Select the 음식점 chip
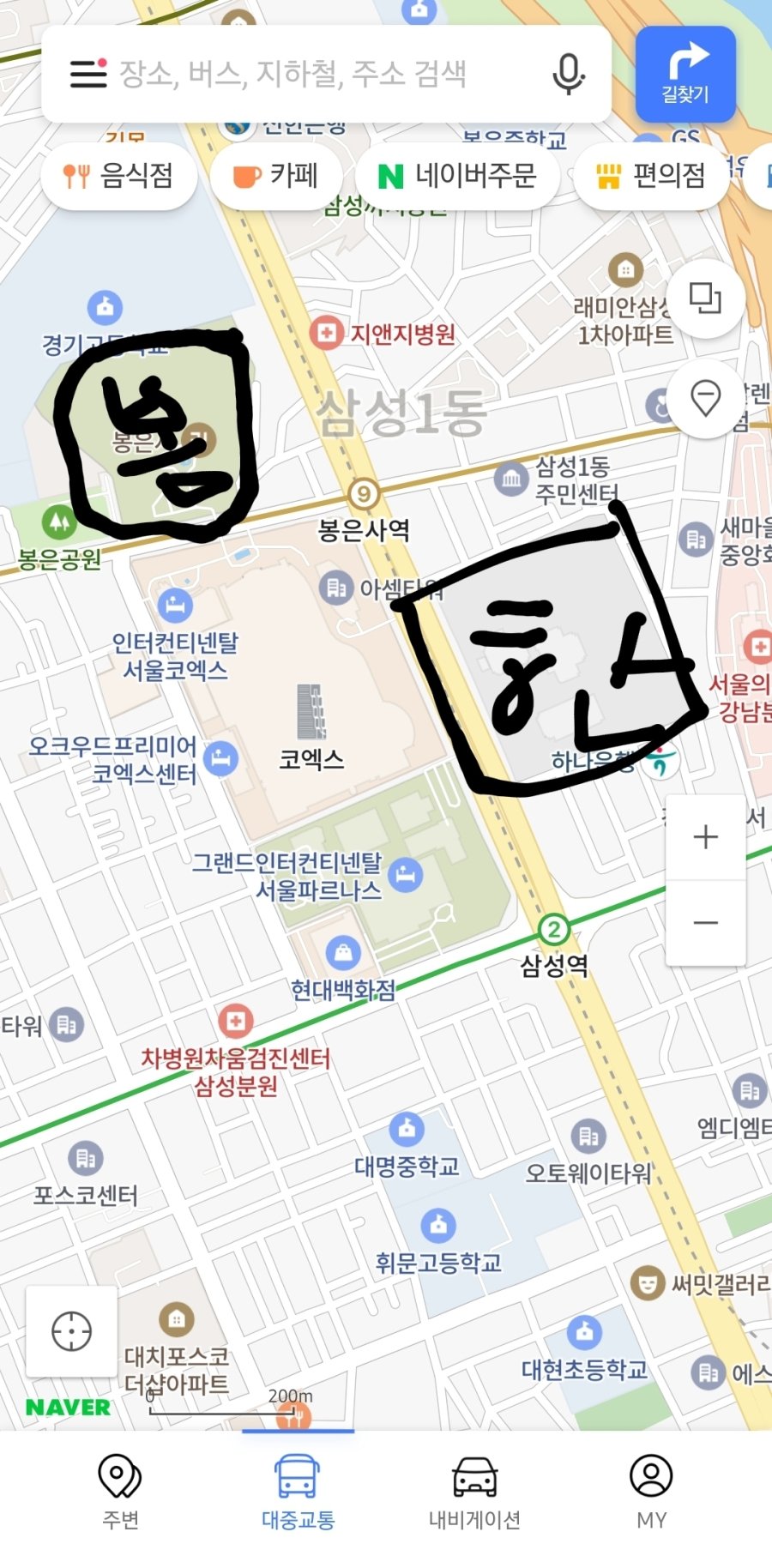 [119, 177]
